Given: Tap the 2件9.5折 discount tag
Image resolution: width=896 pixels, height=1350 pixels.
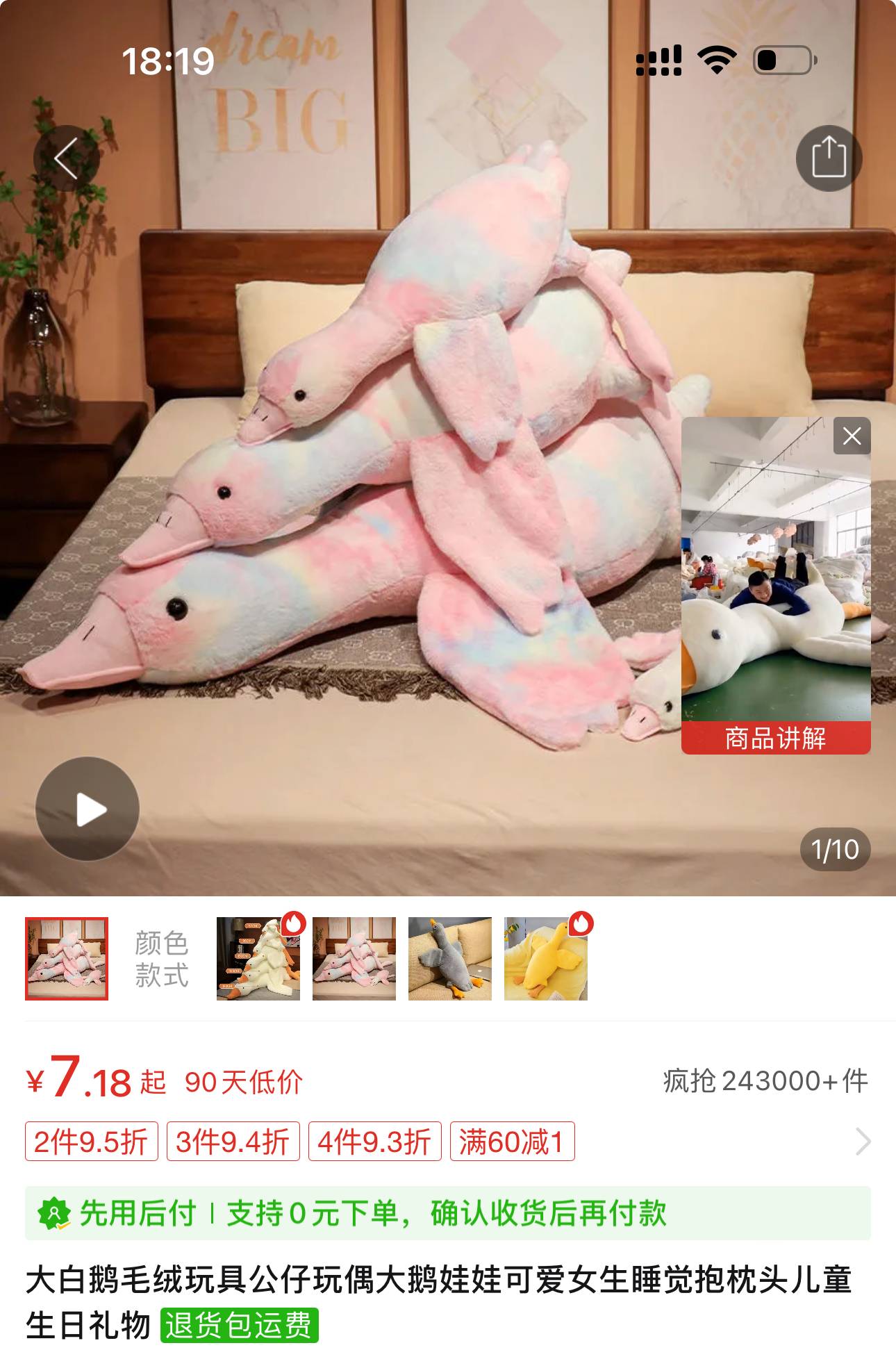Looking at the screenshot, I should point(92,1142).
